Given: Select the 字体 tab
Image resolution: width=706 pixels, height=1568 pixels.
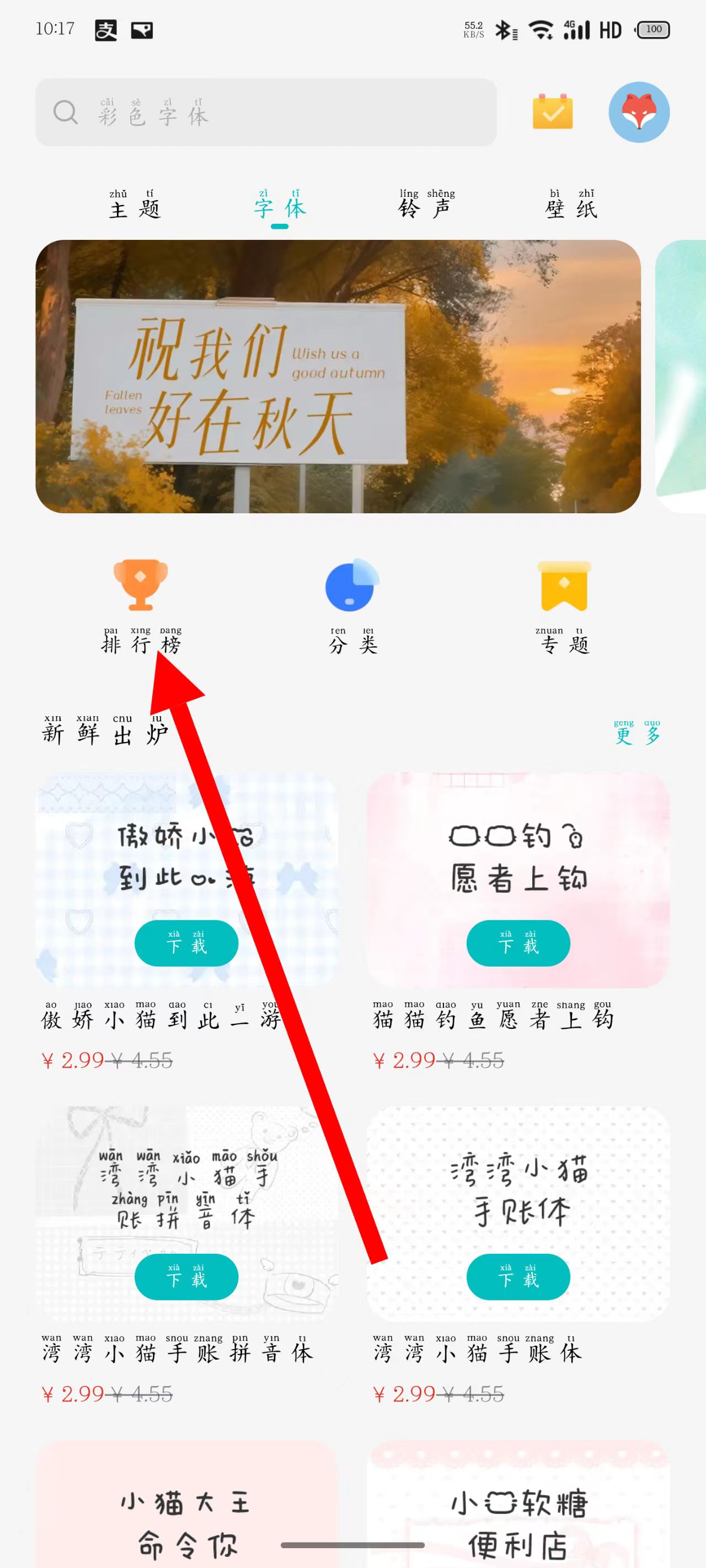Looking at the screenshot, I should pos(280,206).
